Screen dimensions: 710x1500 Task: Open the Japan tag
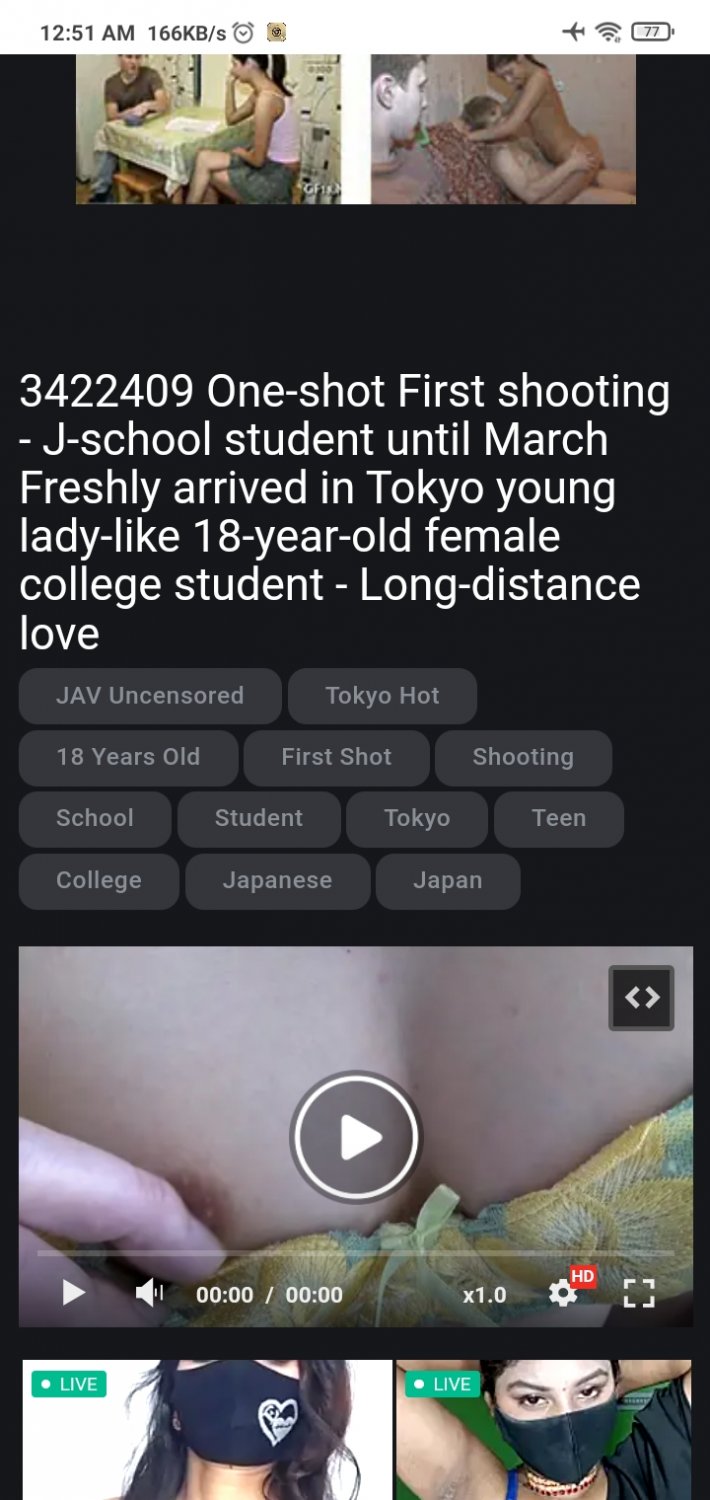pyautogui.click(x=447, y=881)
